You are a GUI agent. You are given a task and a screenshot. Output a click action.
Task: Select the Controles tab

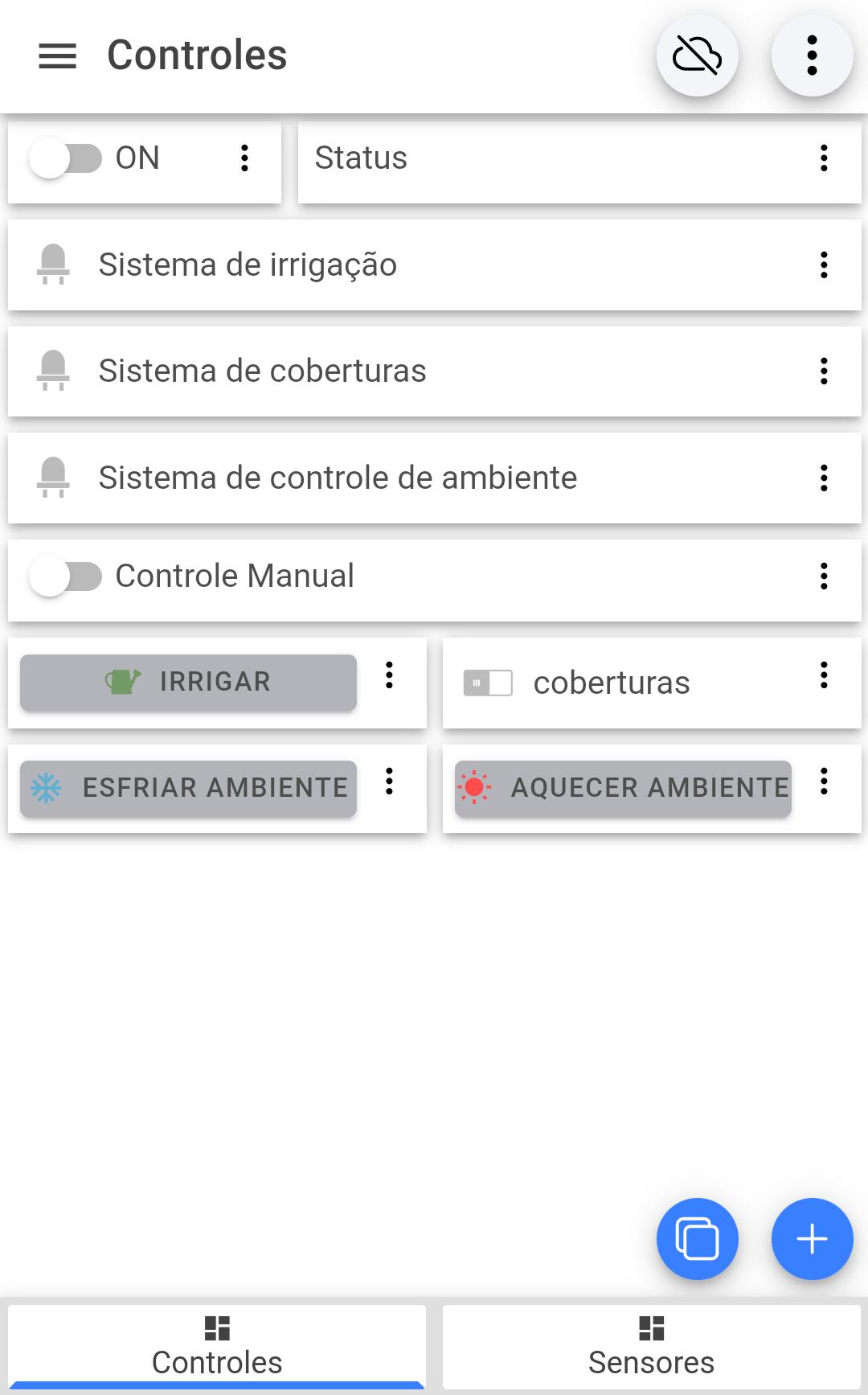217,1347
